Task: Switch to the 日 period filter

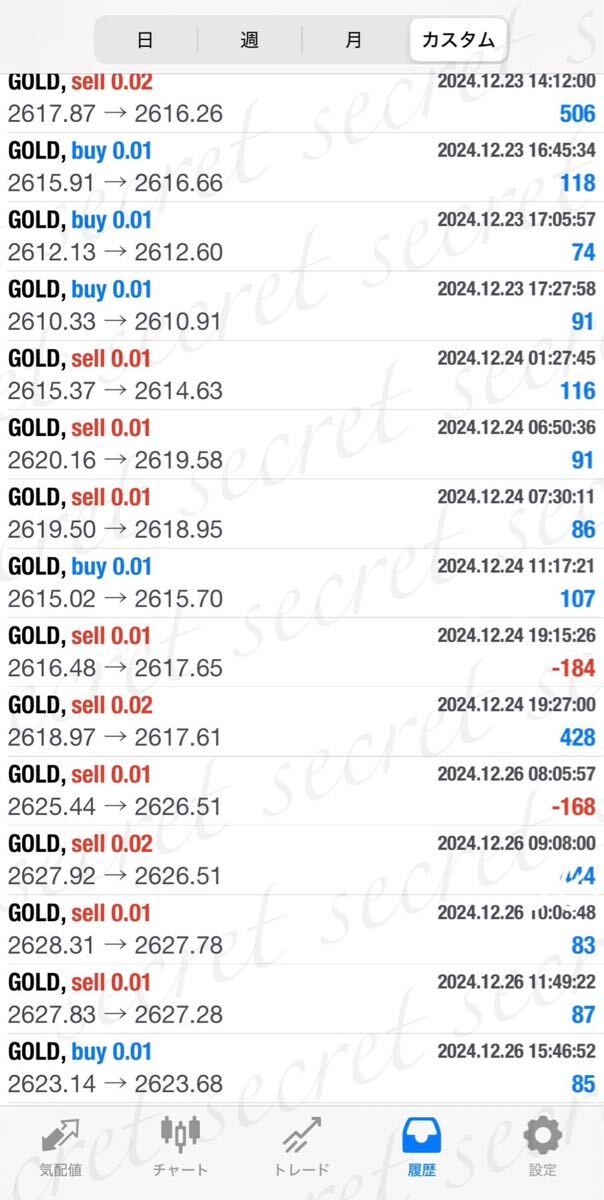Action: pyautogui.click(x=146, y=41)
